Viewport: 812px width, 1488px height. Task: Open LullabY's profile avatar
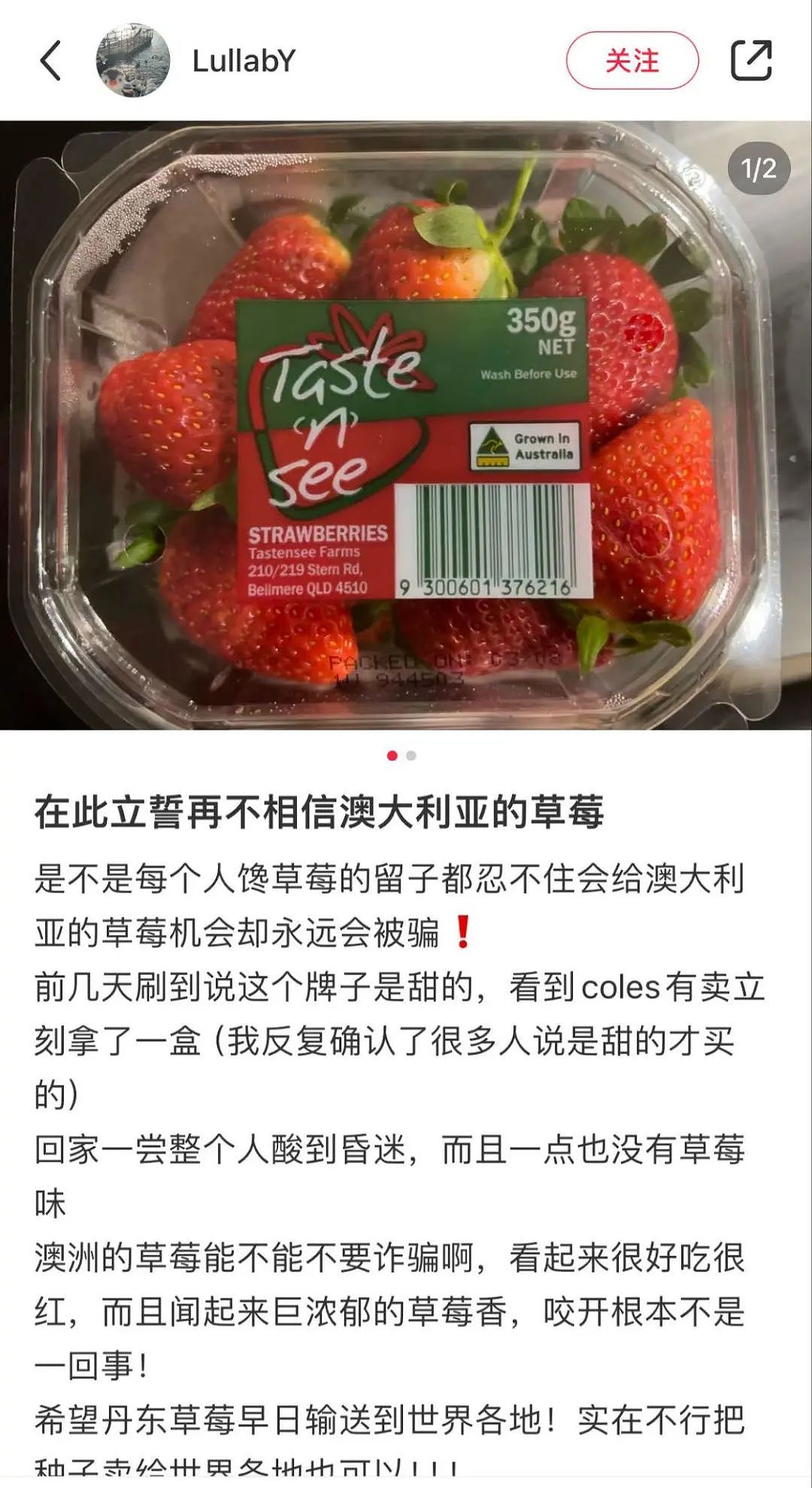(132, 60)
